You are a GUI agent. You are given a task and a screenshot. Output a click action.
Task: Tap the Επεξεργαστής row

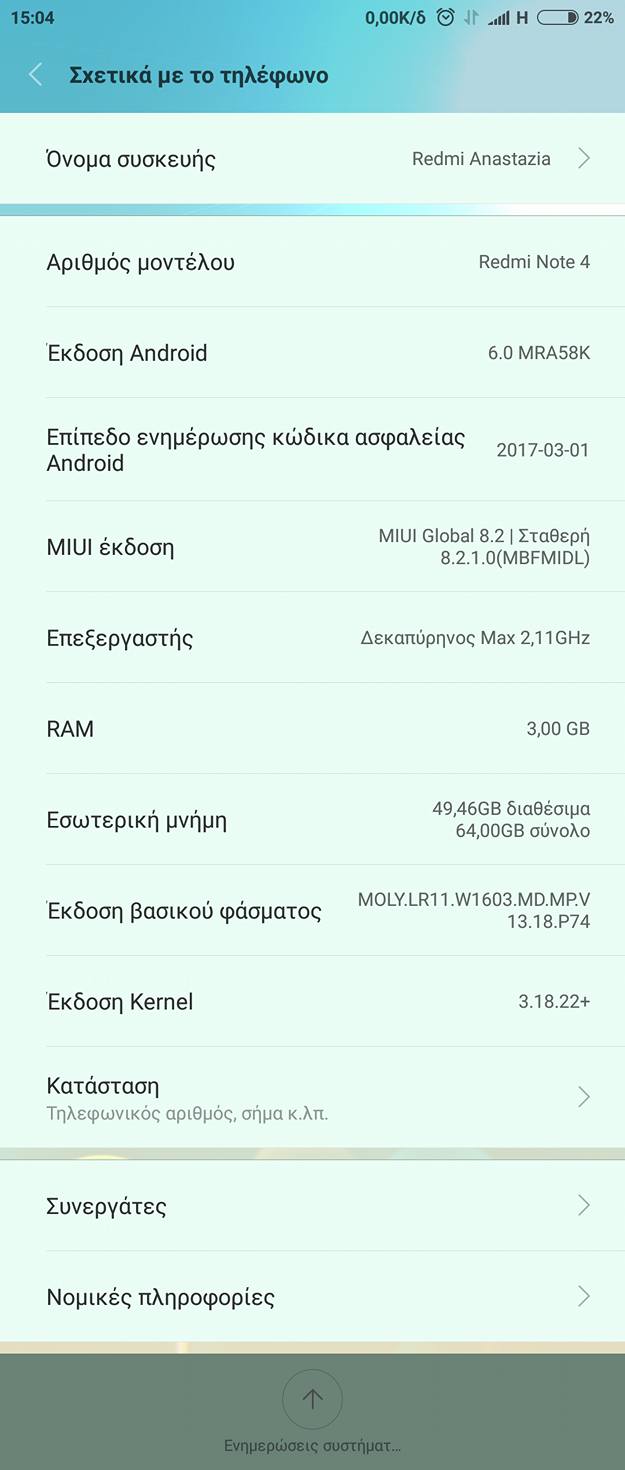[x=312, y=638]
